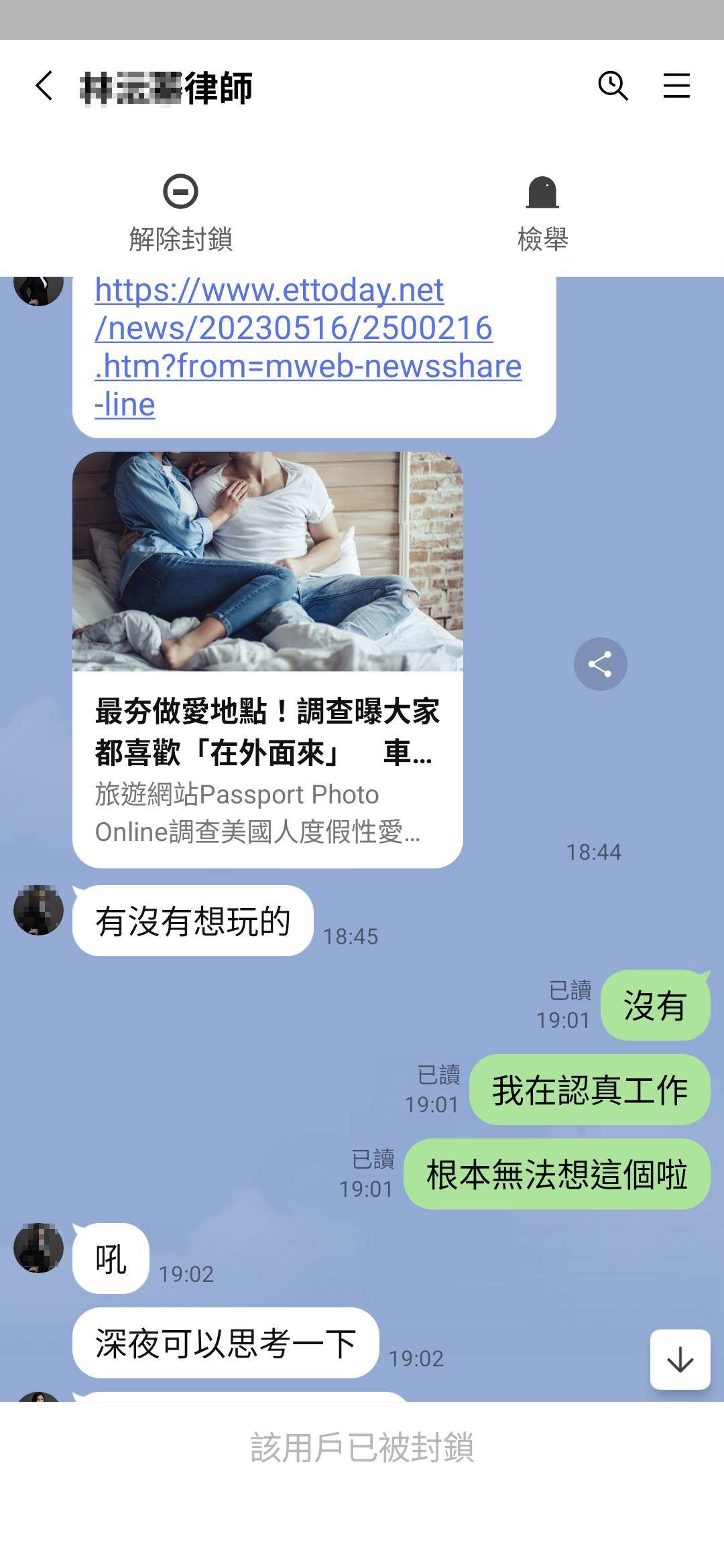
Task: Open the news article preview card
Action: tap(267, 659)
